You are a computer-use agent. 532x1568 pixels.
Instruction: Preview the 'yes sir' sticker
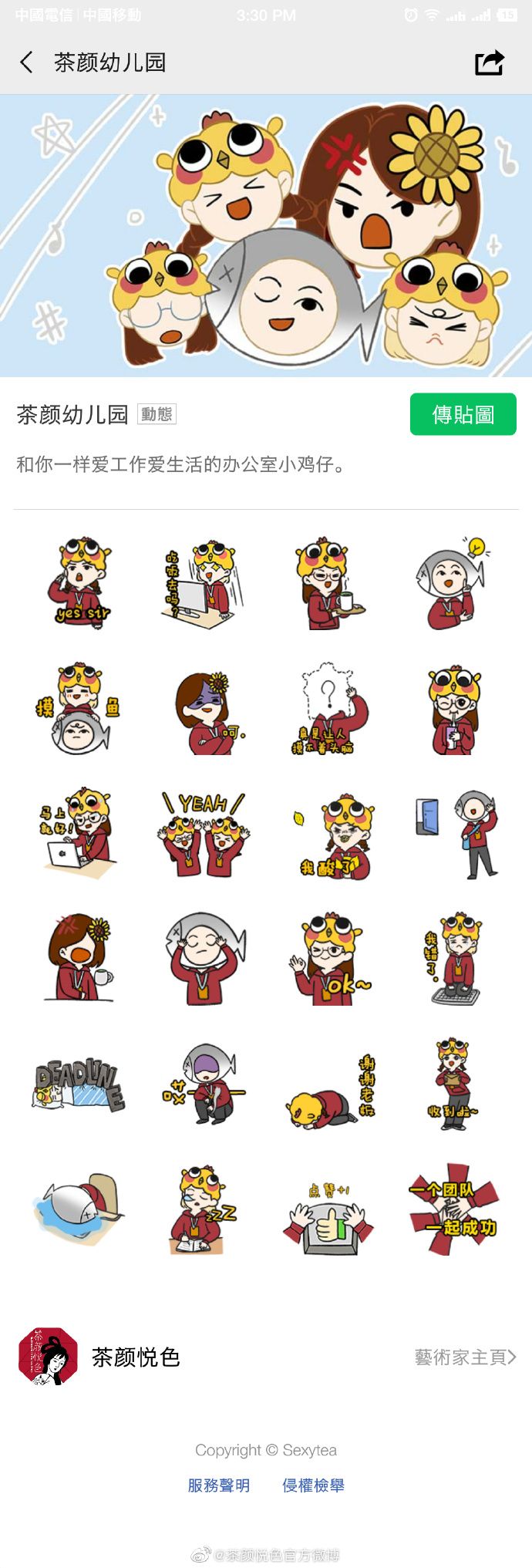pyautogui.click(x=80, y=584)
